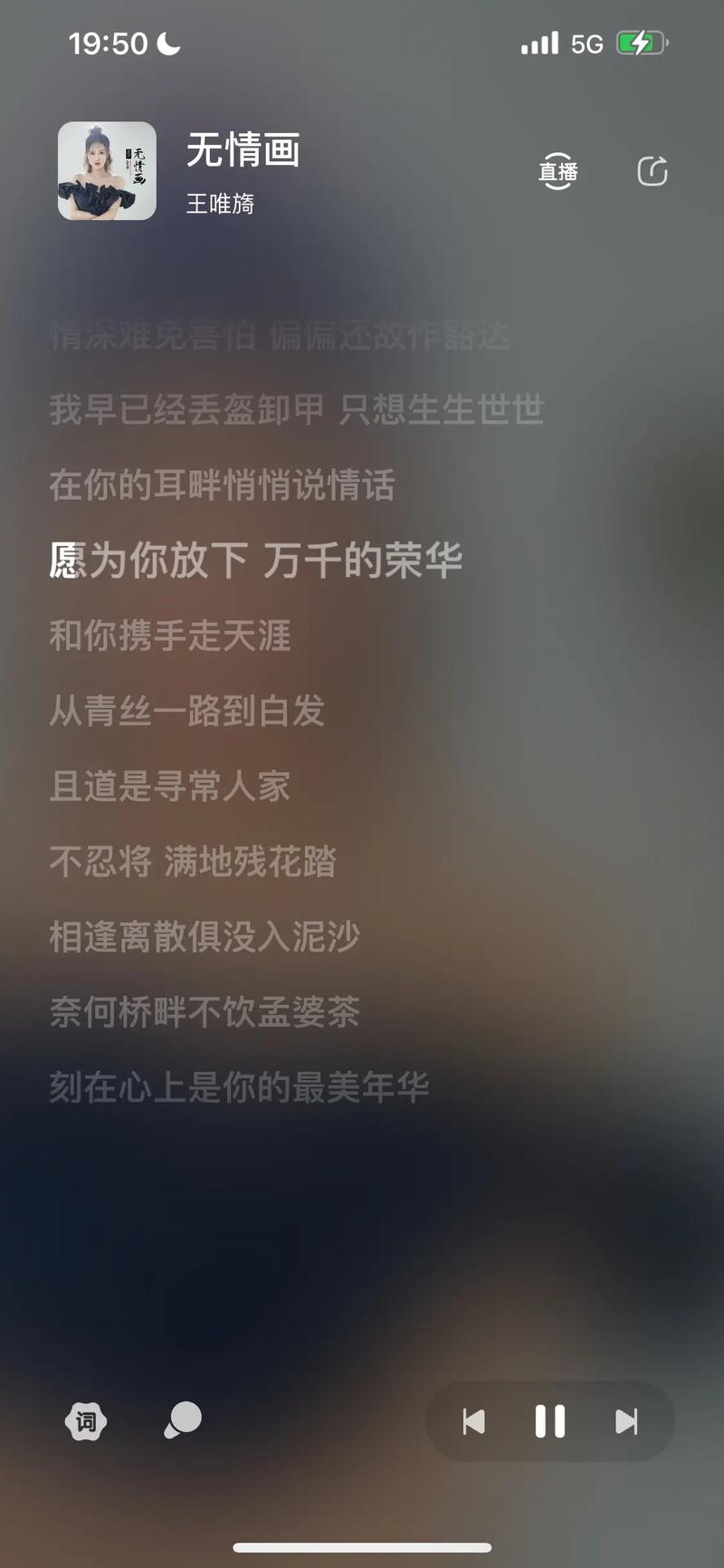Tap the charging battery indicator
Viewport: 724px width, 1568px height.
point(642,42)
